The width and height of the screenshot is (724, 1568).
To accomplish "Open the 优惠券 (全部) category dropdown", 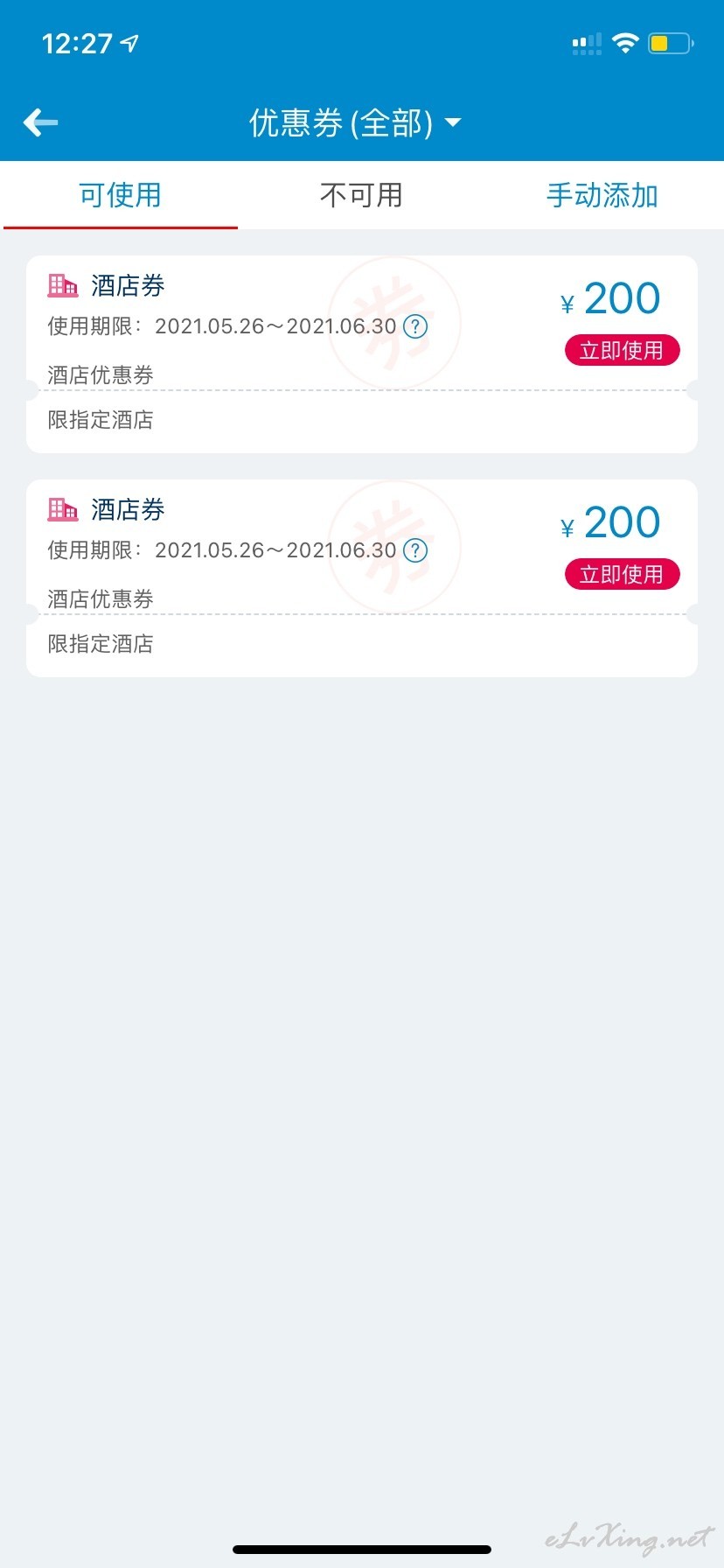I will [355, 123].
